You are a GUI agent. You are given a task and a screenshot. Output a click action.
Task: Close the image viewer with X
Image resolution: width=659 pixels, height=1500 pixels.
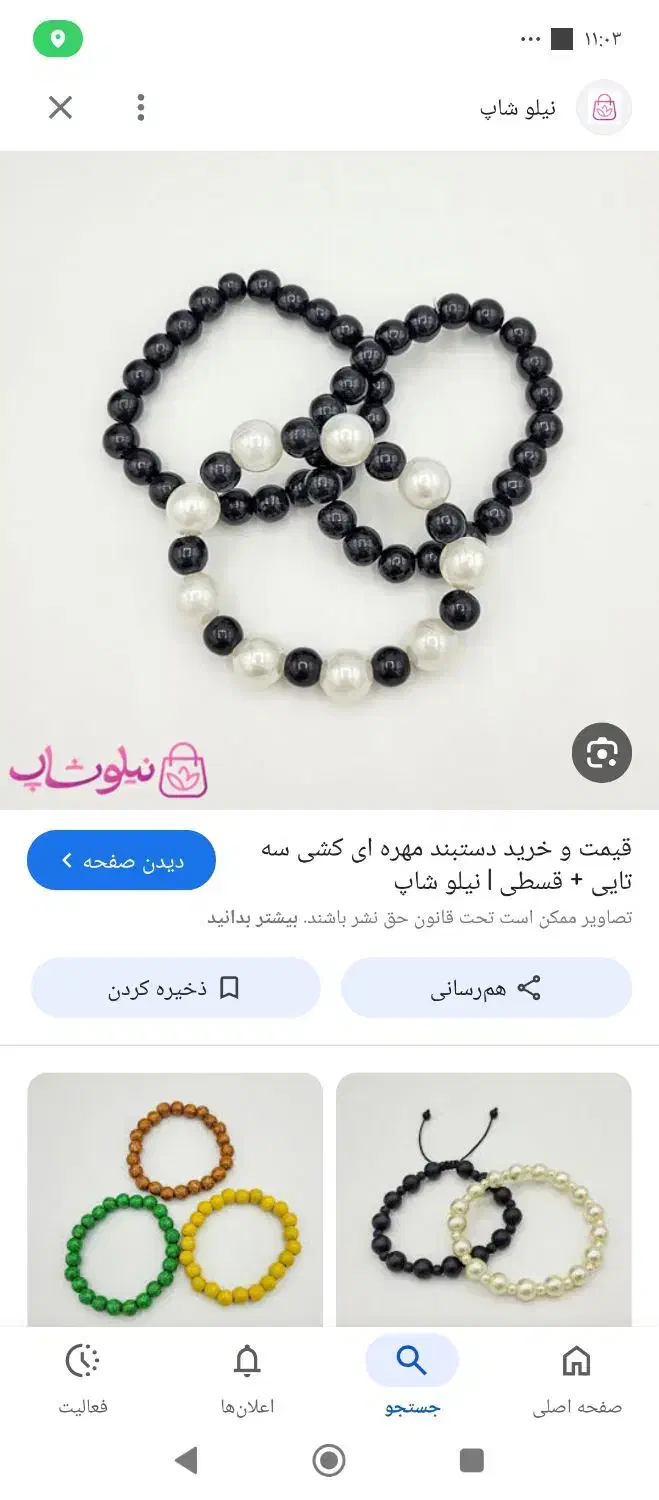[60, 107]
